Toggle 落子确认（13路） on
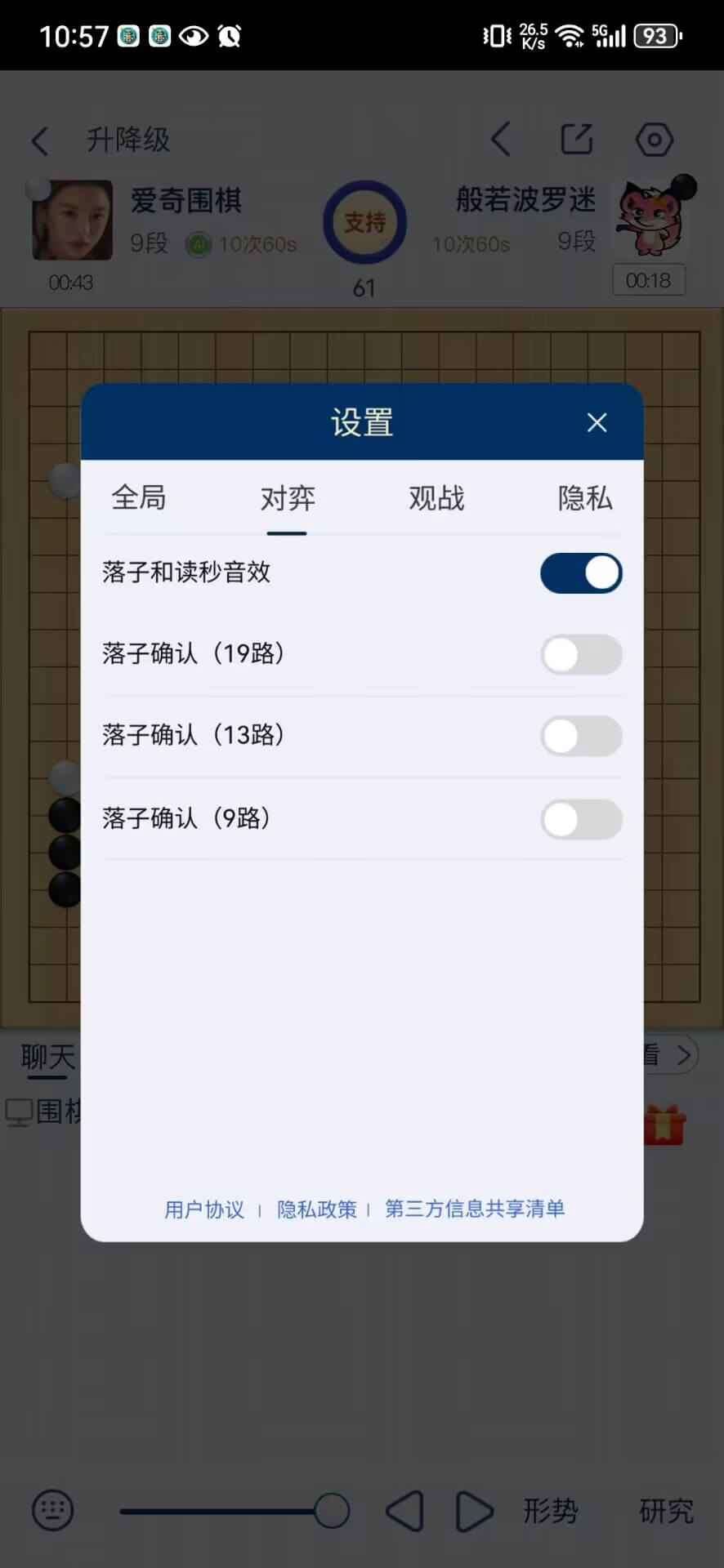Image resolution: width=724 pixels, height=1568 pixels. point(581,736)
